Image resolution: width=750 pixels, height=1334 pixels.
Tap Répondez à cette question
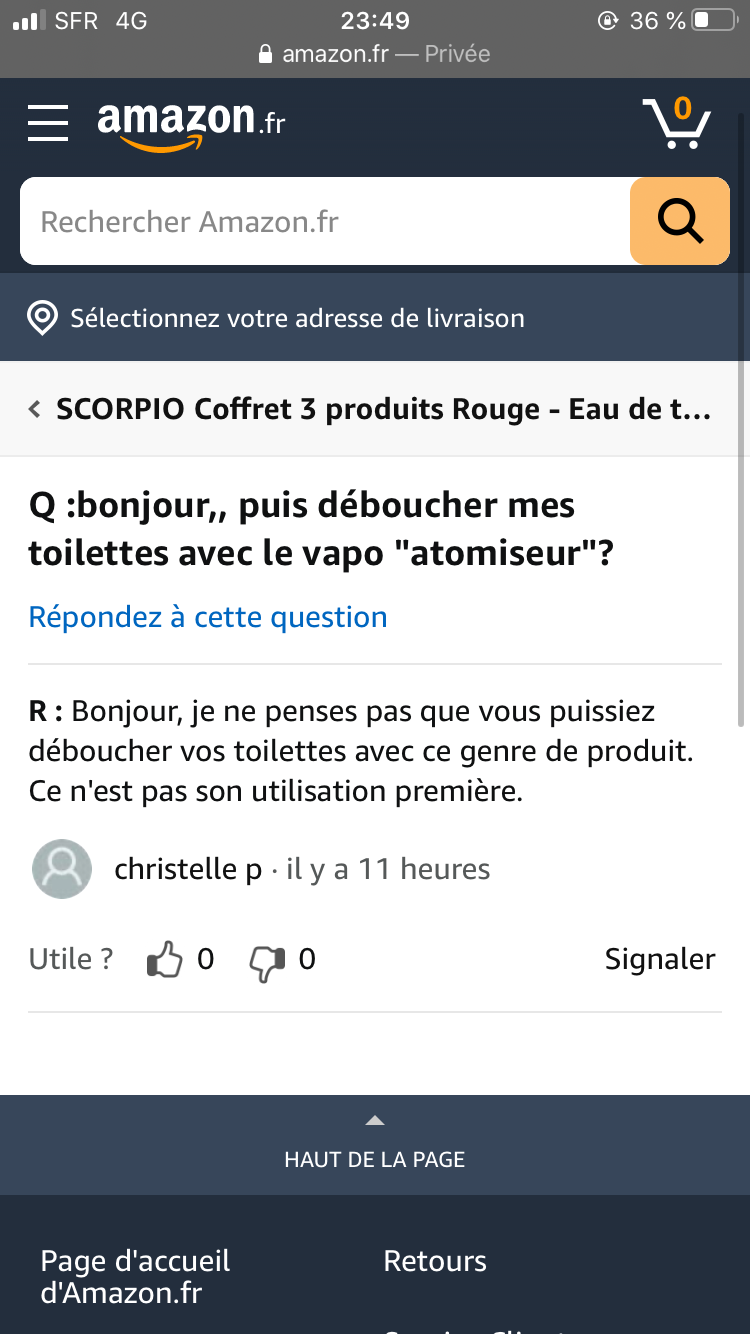click(x=208, y=617)
